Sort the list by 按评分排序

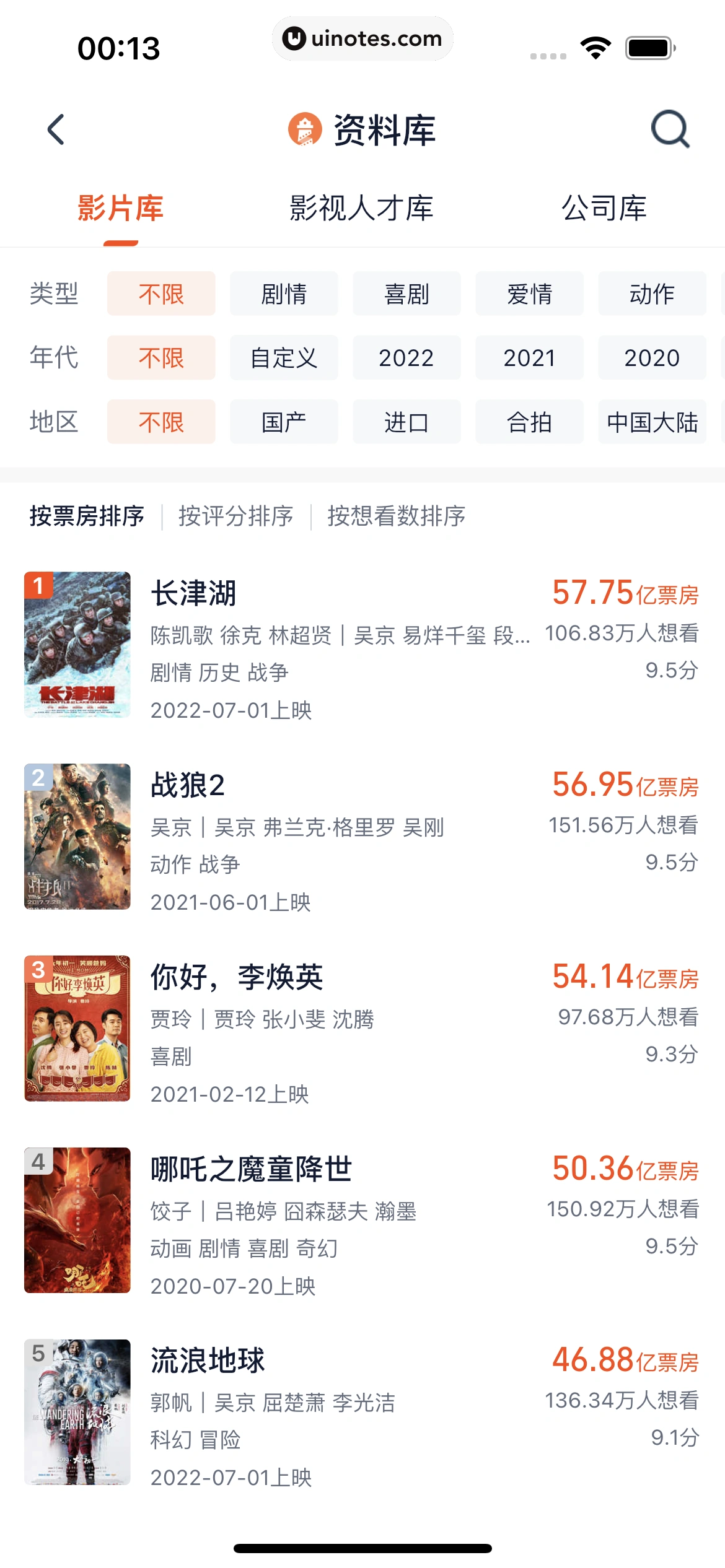pyautogui.click(x=235, y=516)
